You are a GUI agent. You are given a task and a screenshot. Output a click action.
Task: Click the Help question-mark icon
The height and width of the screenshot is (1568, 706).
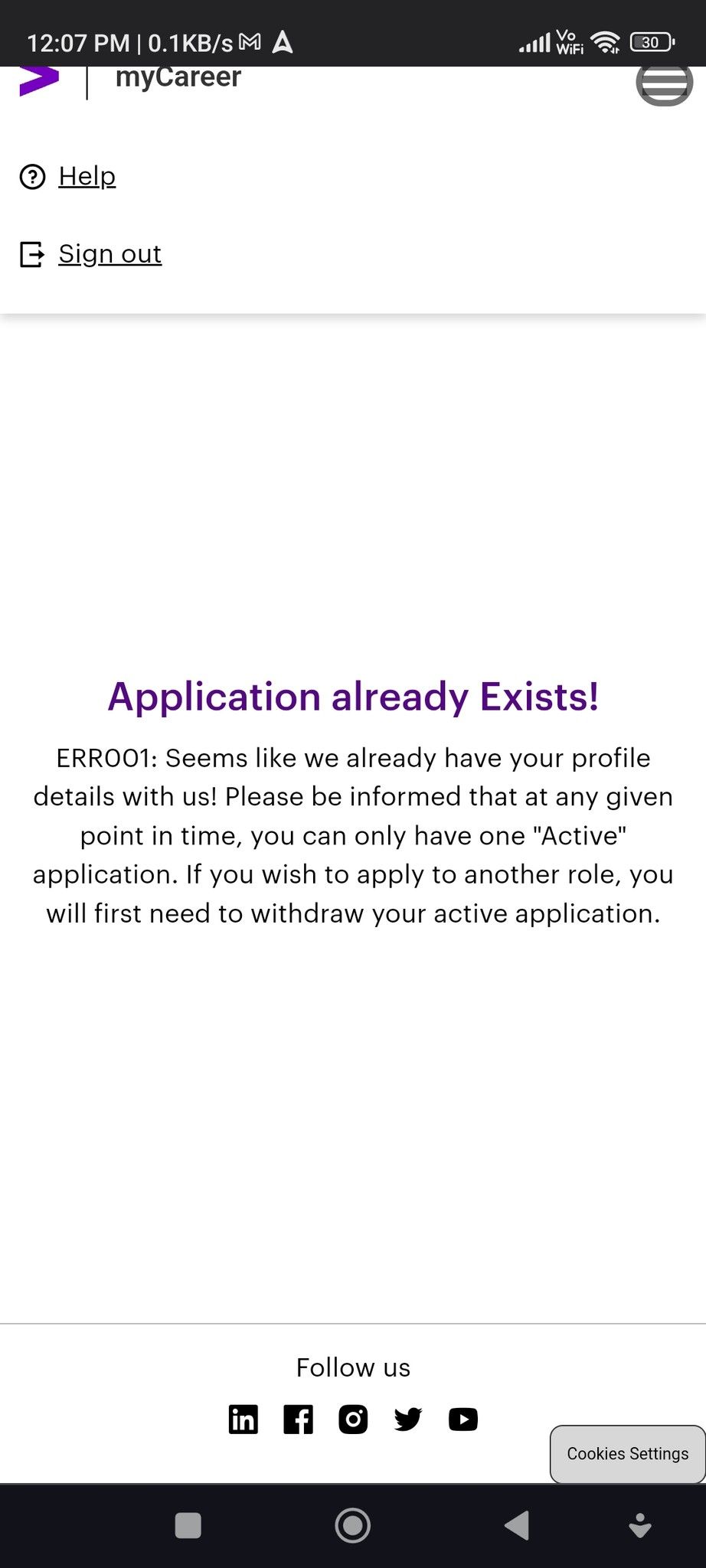[x=32, y=175]
